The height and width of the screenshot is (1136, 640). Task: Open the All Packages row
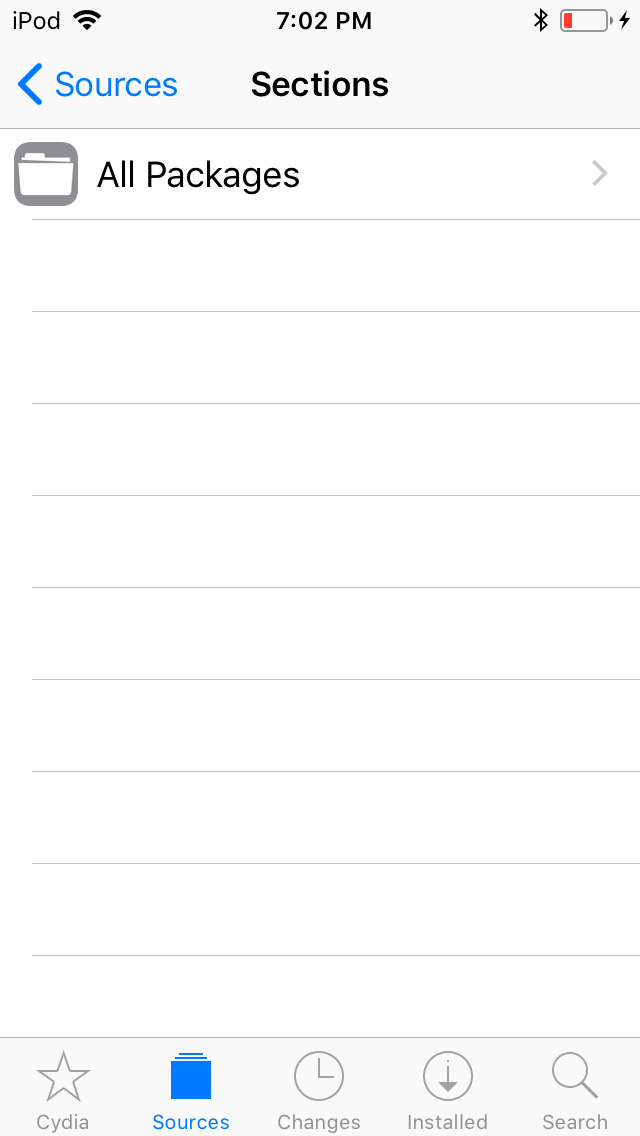pos(320,175)
